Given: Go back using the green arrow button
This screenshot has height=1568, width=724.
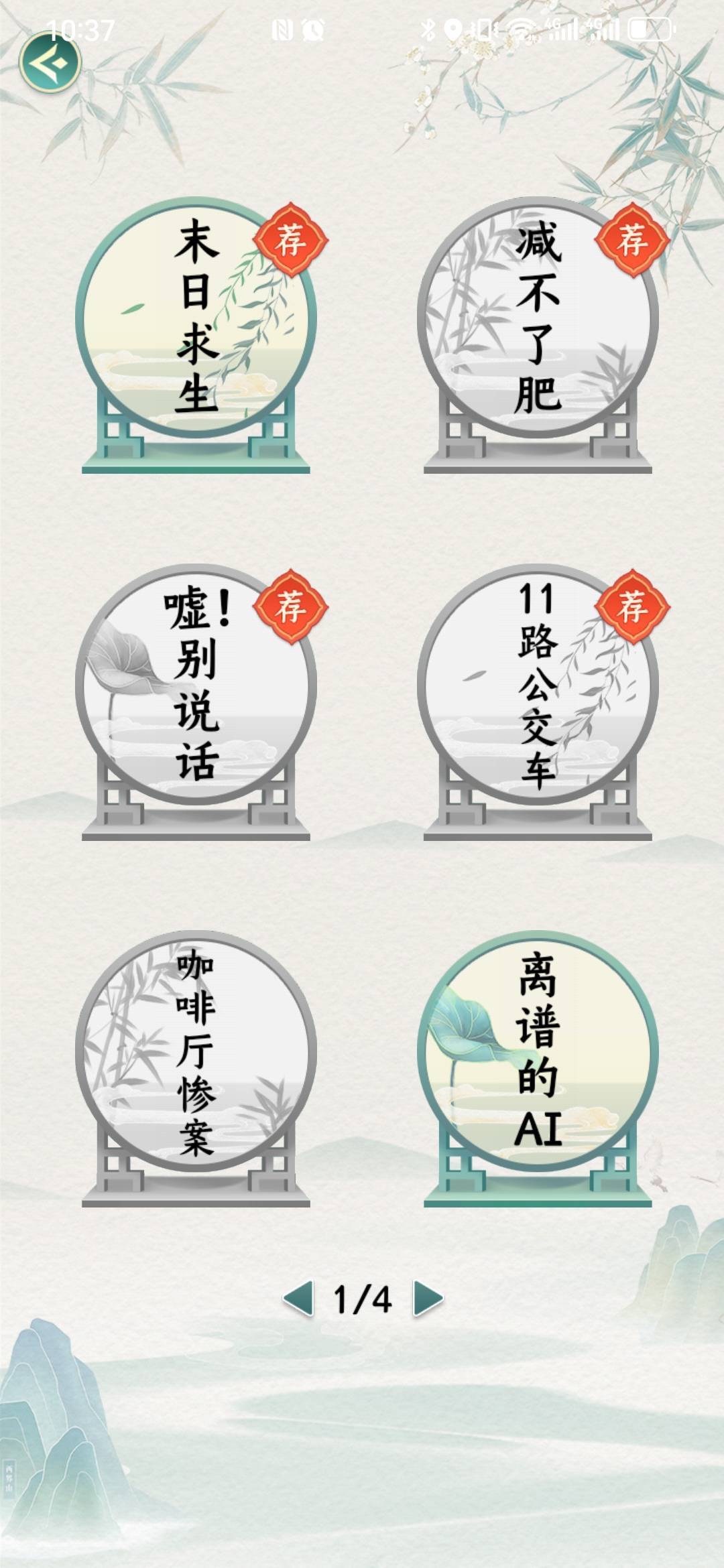Looking at the screenshot, I should pos(50,64).
